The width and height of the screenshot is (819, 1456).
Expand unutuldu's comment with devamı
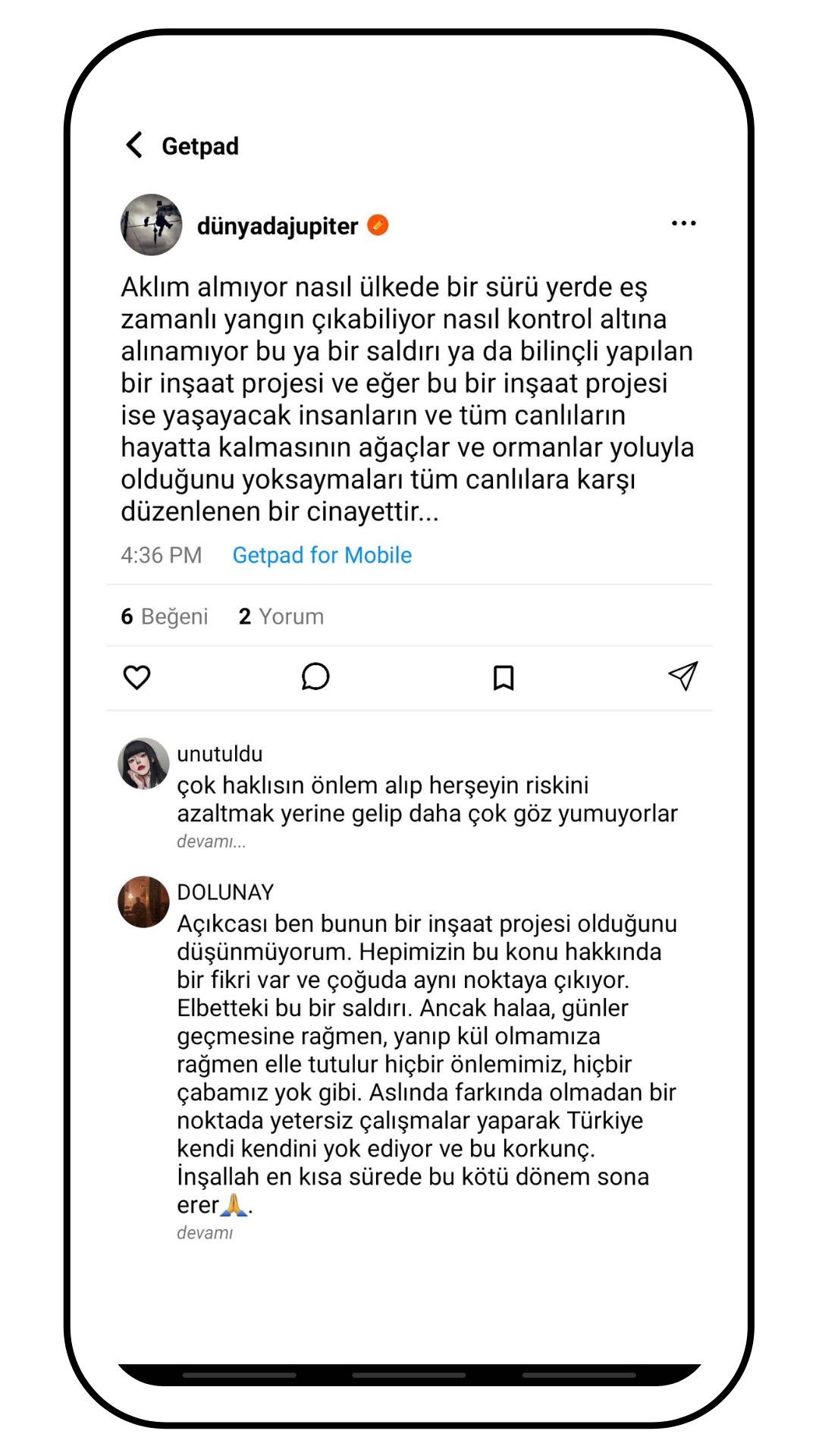(x=211, y=842)
